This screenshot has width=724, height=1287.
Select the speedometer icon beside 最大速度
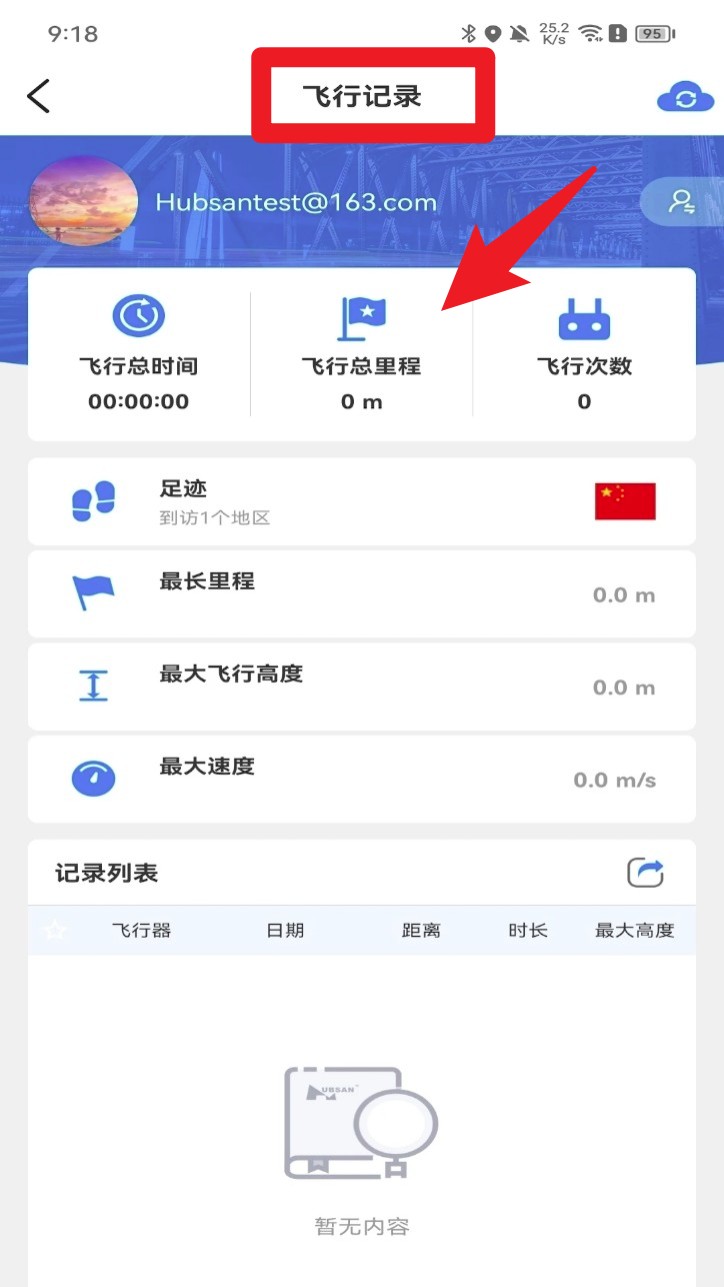pos(93,778)
